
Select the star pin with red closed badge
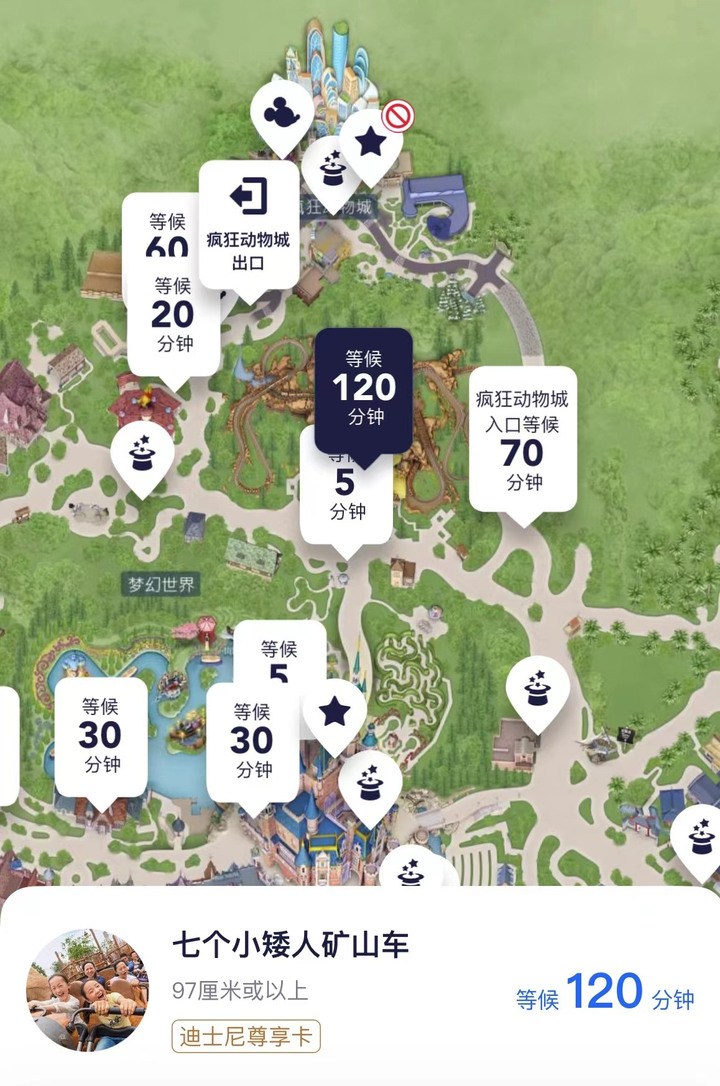pos(372,141)
